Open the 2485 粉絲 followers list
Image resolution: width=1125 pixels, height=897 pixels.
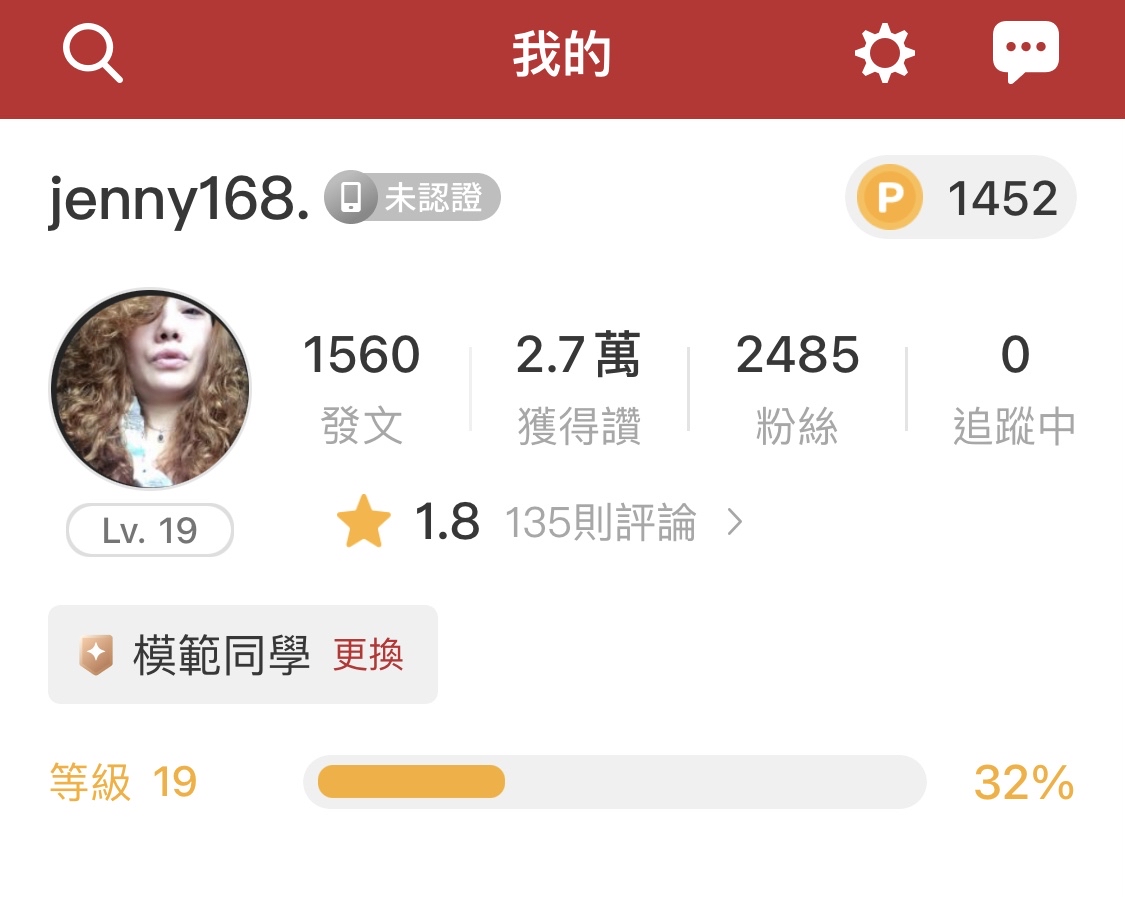point(797,388)
